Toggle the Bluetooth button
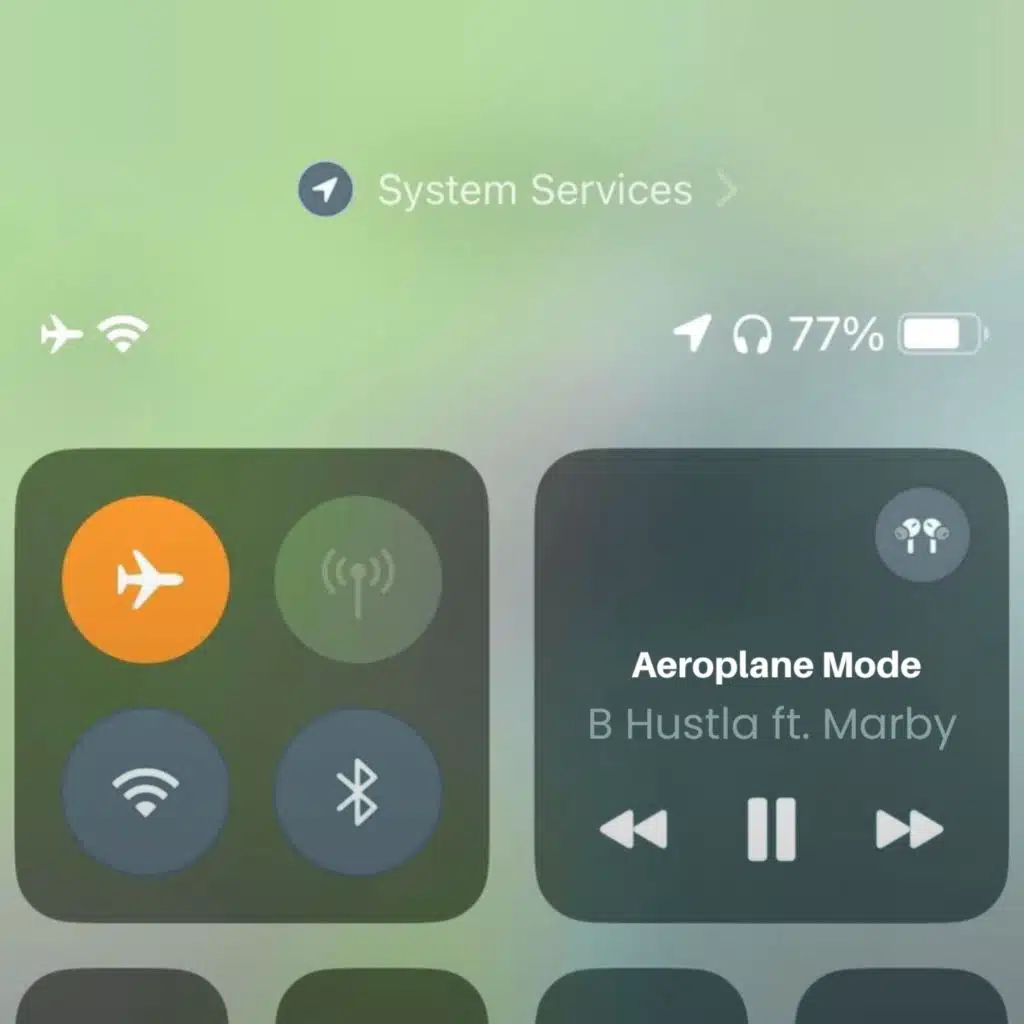The width and height of the screenshot is (1024, 1024). [358, 792]
